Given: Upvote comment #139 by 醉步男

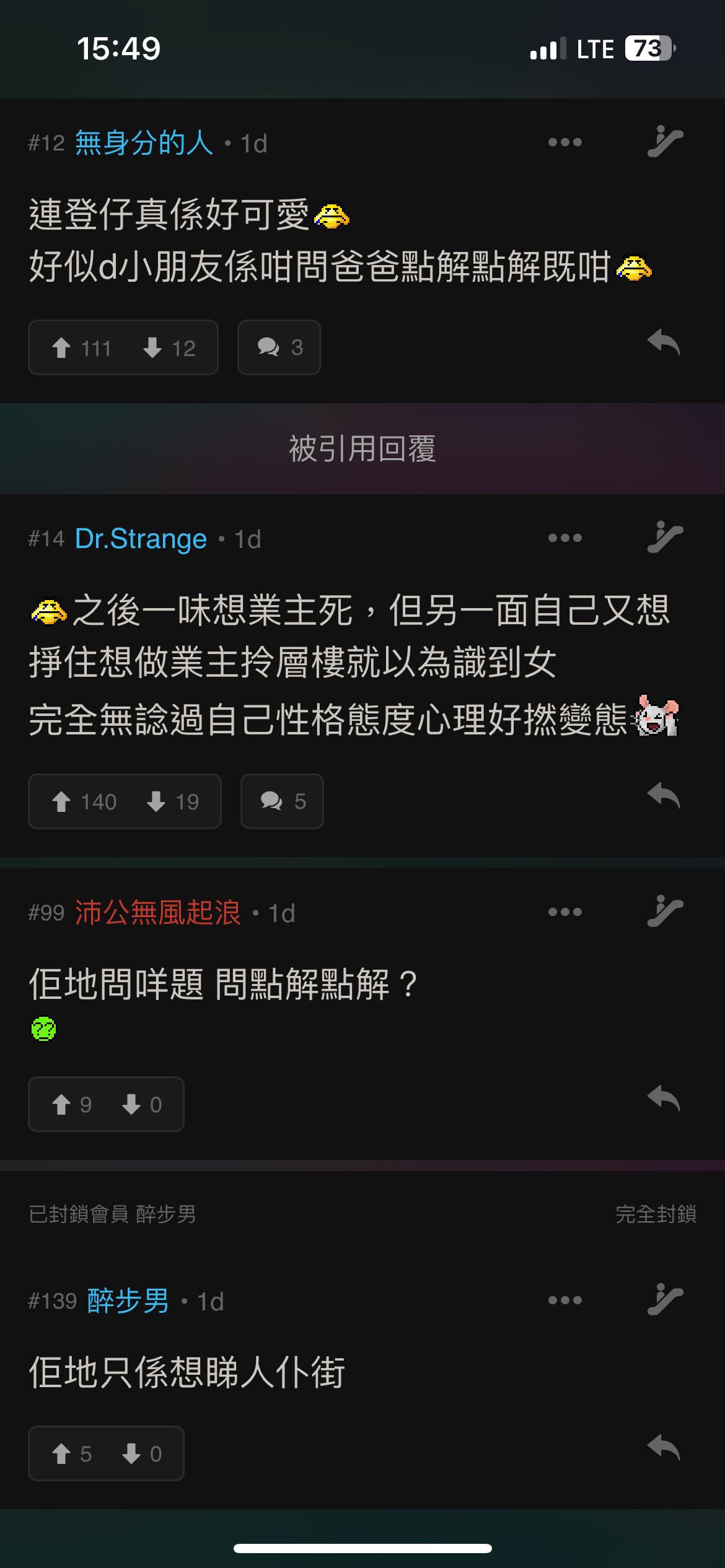Looking at the screenshot, I should 71,1454.
